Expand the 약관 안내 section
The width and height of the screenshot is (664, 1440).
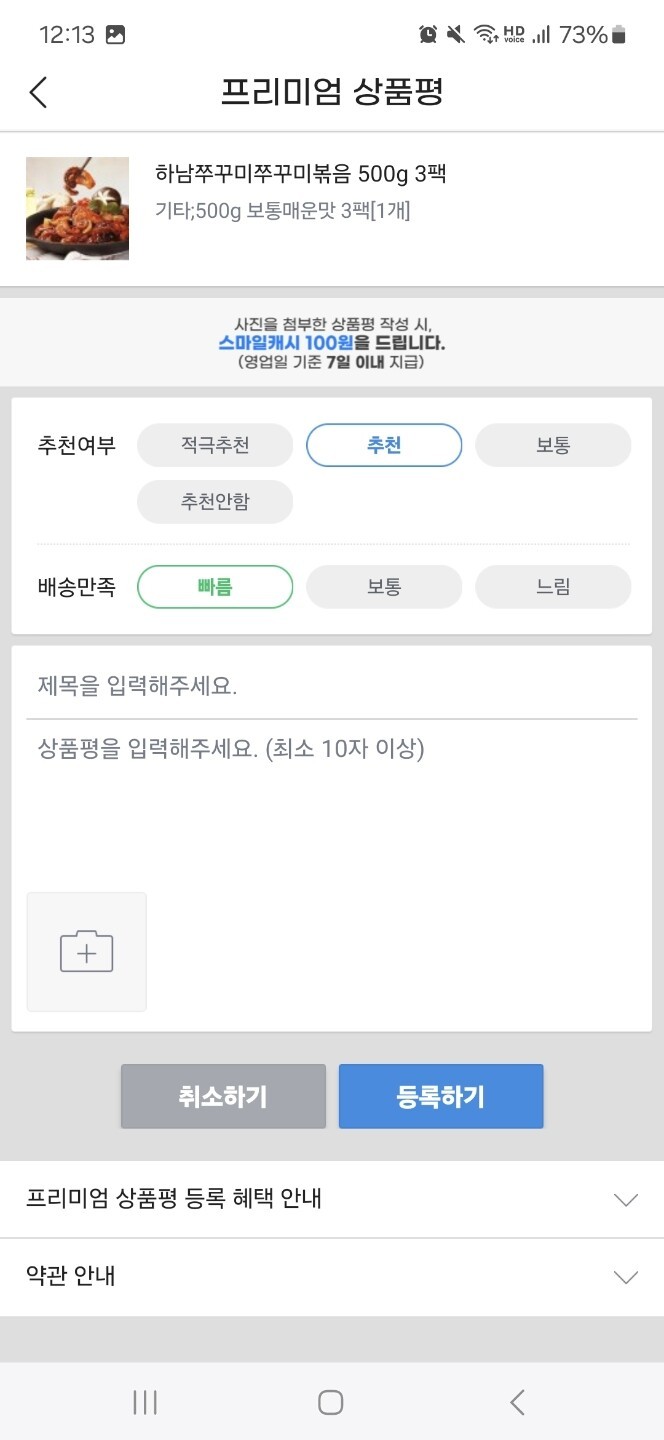332,1277
